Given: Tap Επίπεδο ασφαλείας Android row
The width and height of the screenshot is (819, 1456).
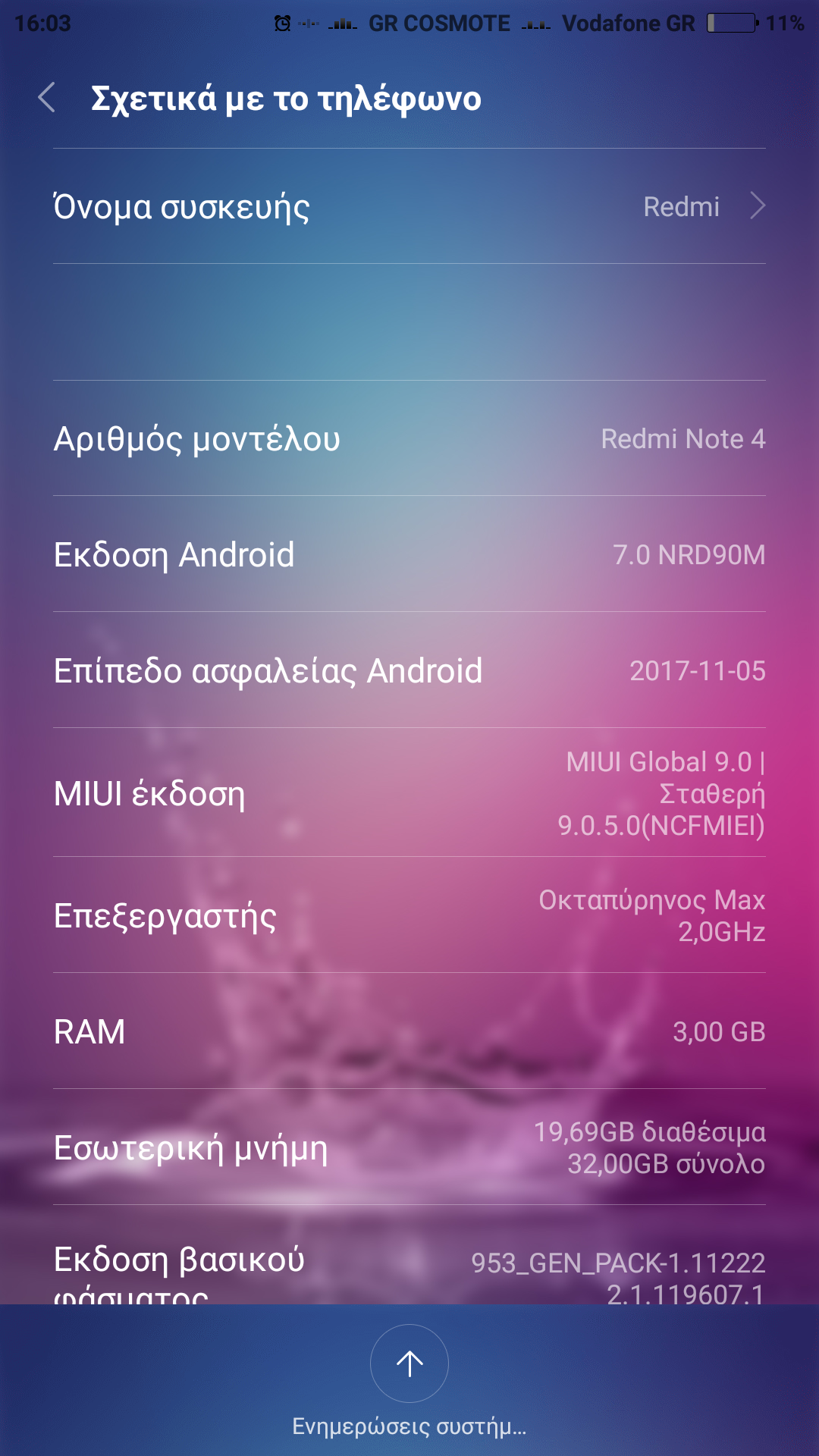Looking at the screenshot, I should point(409,670).
